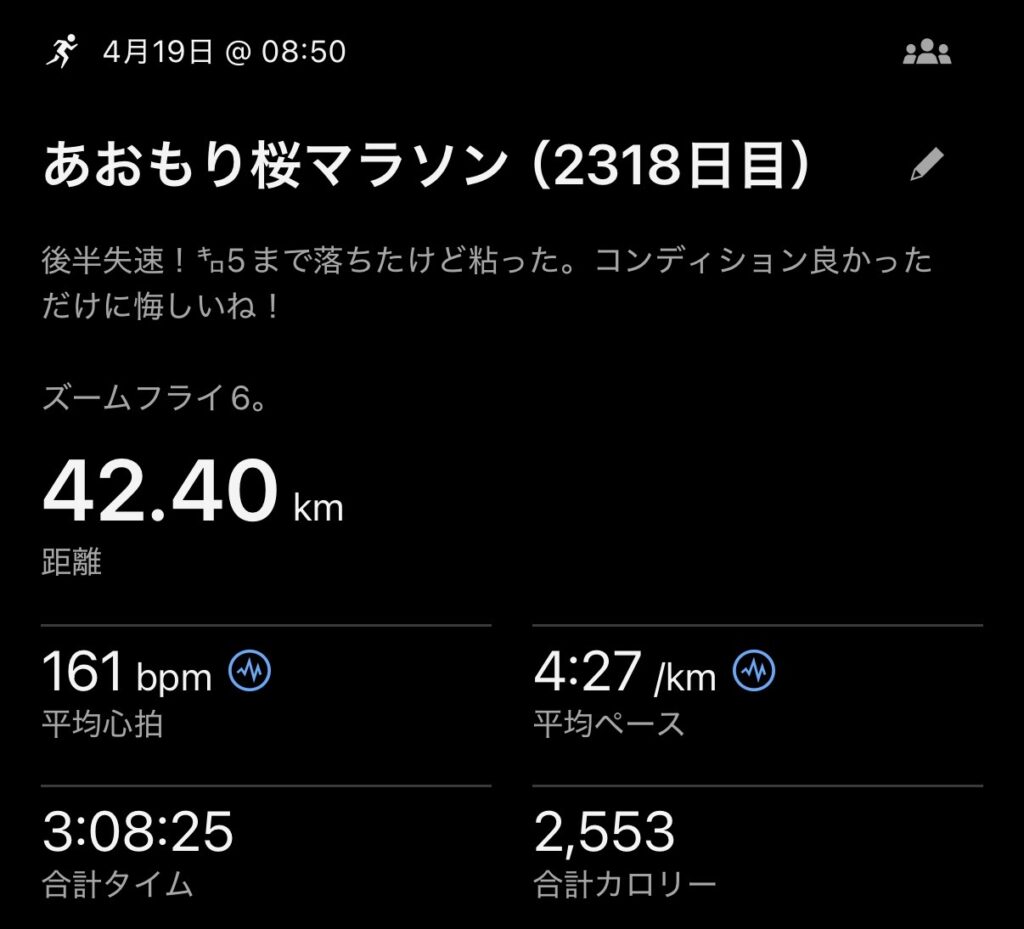Open heart rate chart icon beside 161 bpm
Image resolution: width=1024 pixels, height=929 pixels.
tap(250, 671)
